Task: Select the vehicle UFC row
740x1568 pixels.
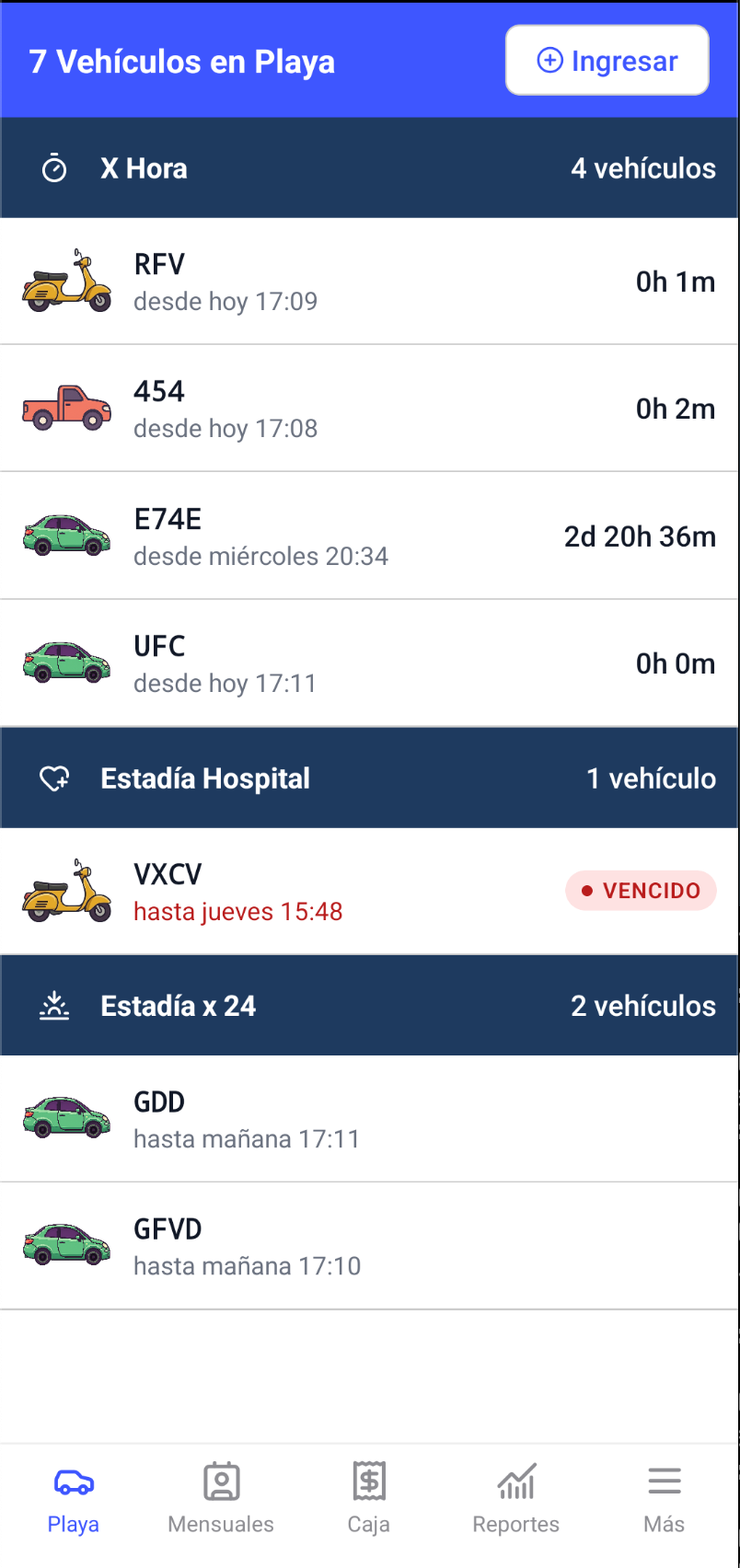Action: tap(368, 663)
